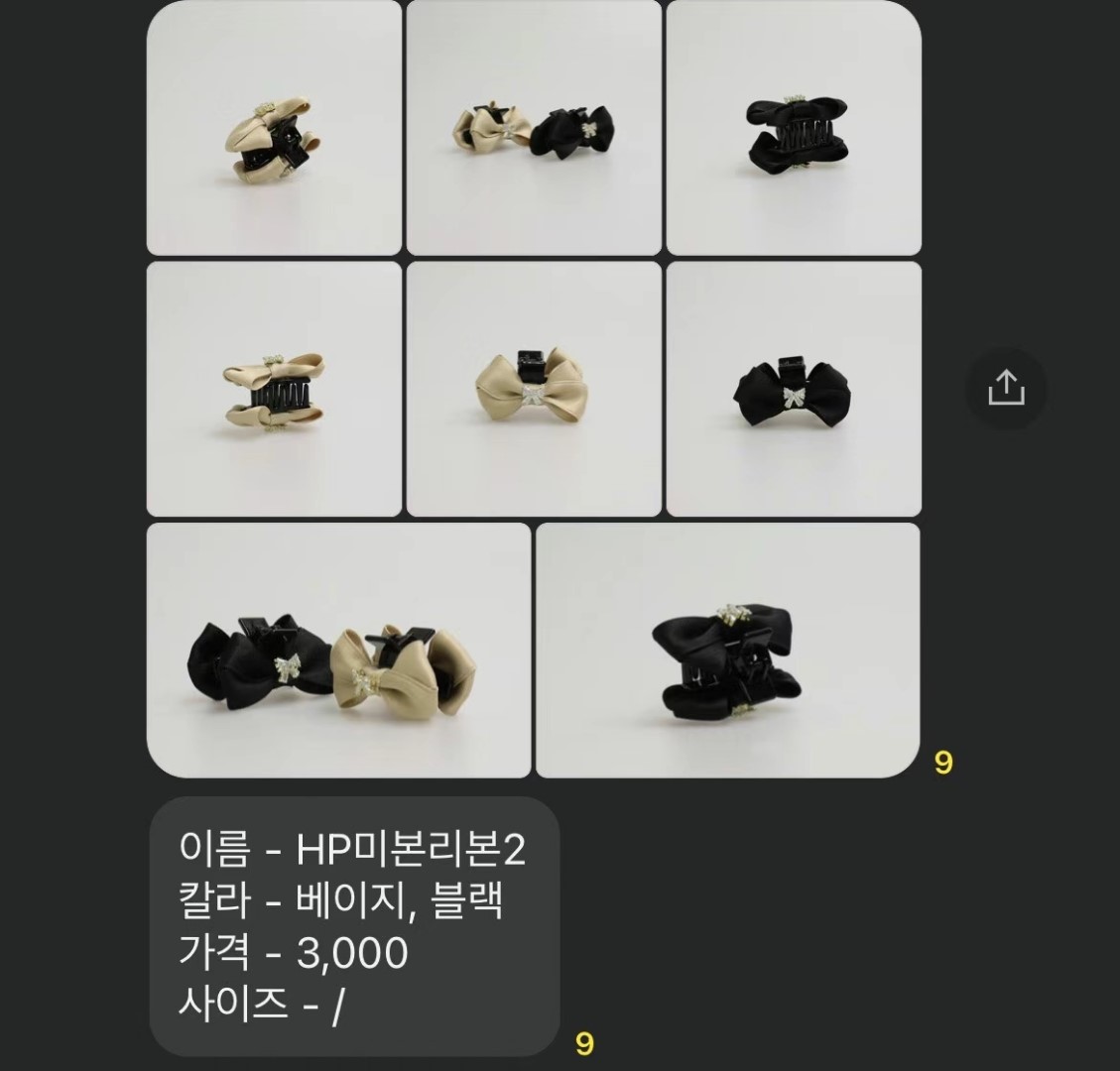Image resolution: width=1120 pixels, height=1071 pixels.
Task: View the beige clip photo showing its teeth
Action: click(274, 389)
